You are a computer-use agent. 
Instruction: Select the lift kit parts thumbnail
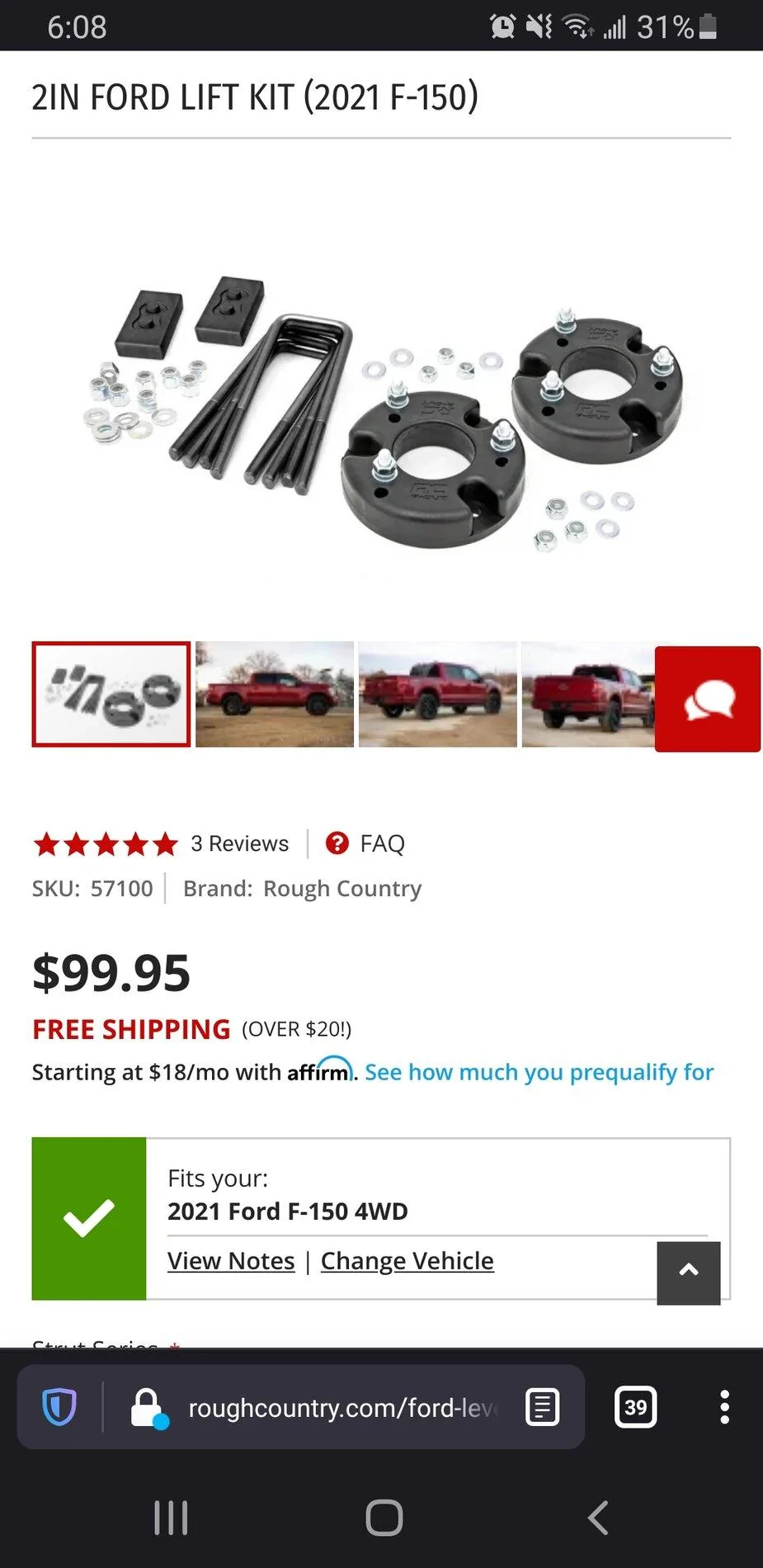click(111, 694)
